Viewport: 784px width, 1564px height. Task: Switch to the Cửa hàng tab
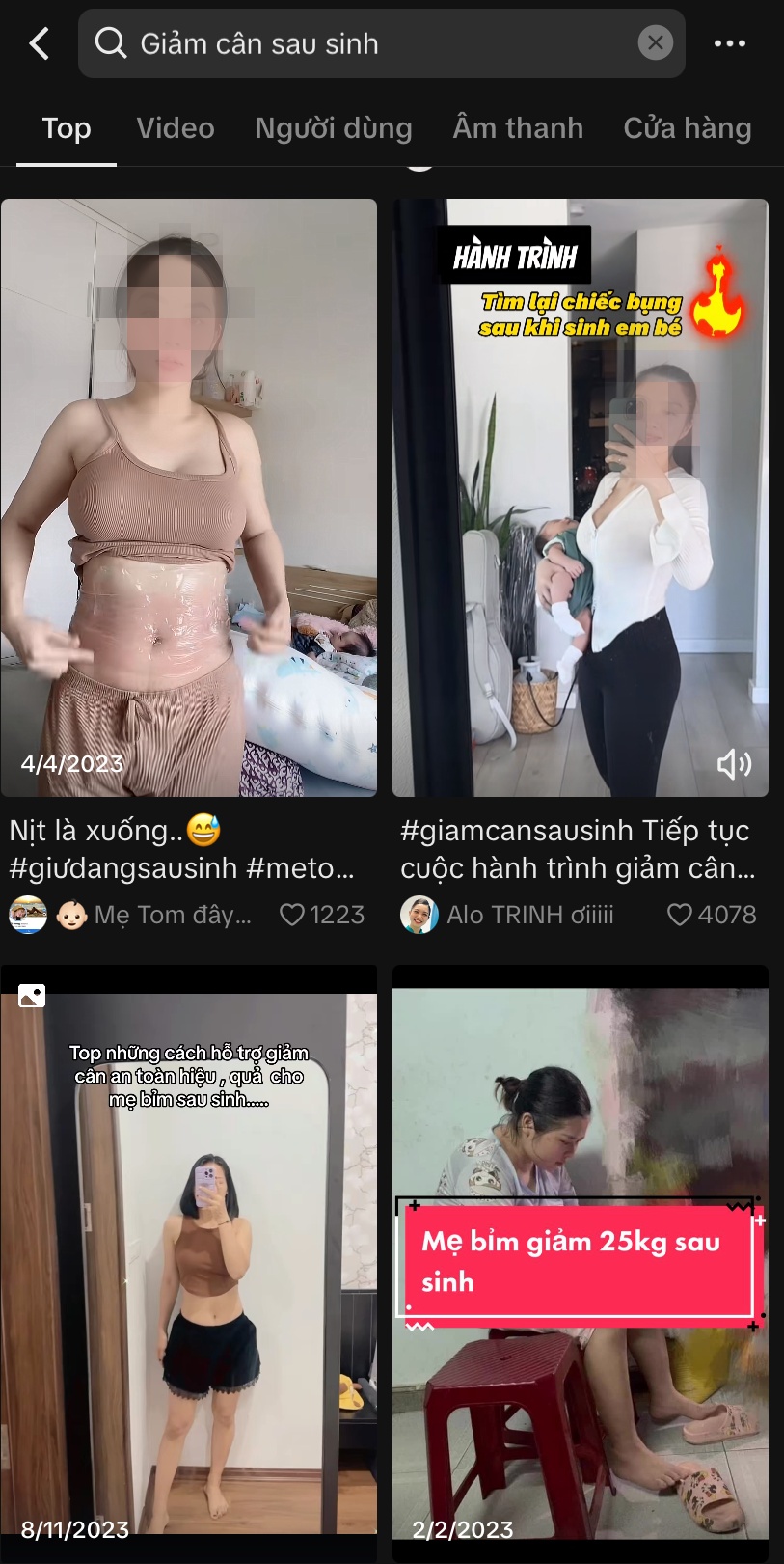[687, 128]
